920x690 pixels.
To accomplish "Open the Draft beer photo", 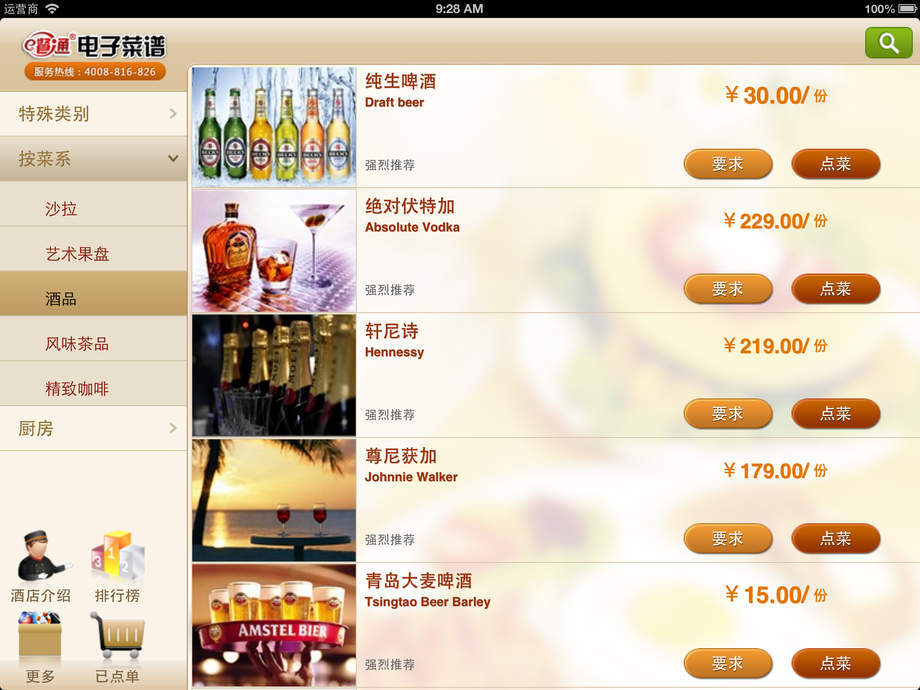I will [x=273, y=126].
